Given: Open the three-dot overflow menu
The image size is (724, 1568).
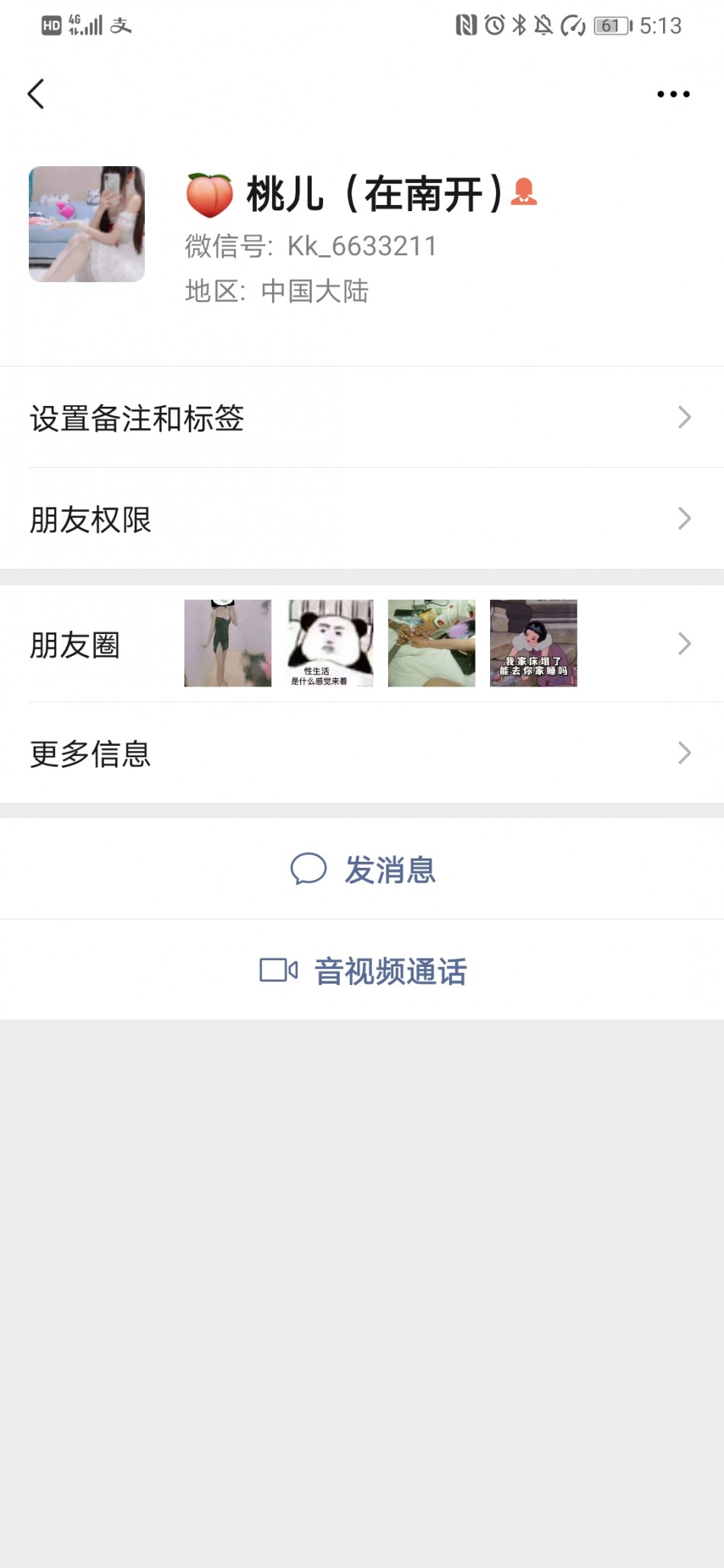Looking at the screenshot, I should coord(673,94).
